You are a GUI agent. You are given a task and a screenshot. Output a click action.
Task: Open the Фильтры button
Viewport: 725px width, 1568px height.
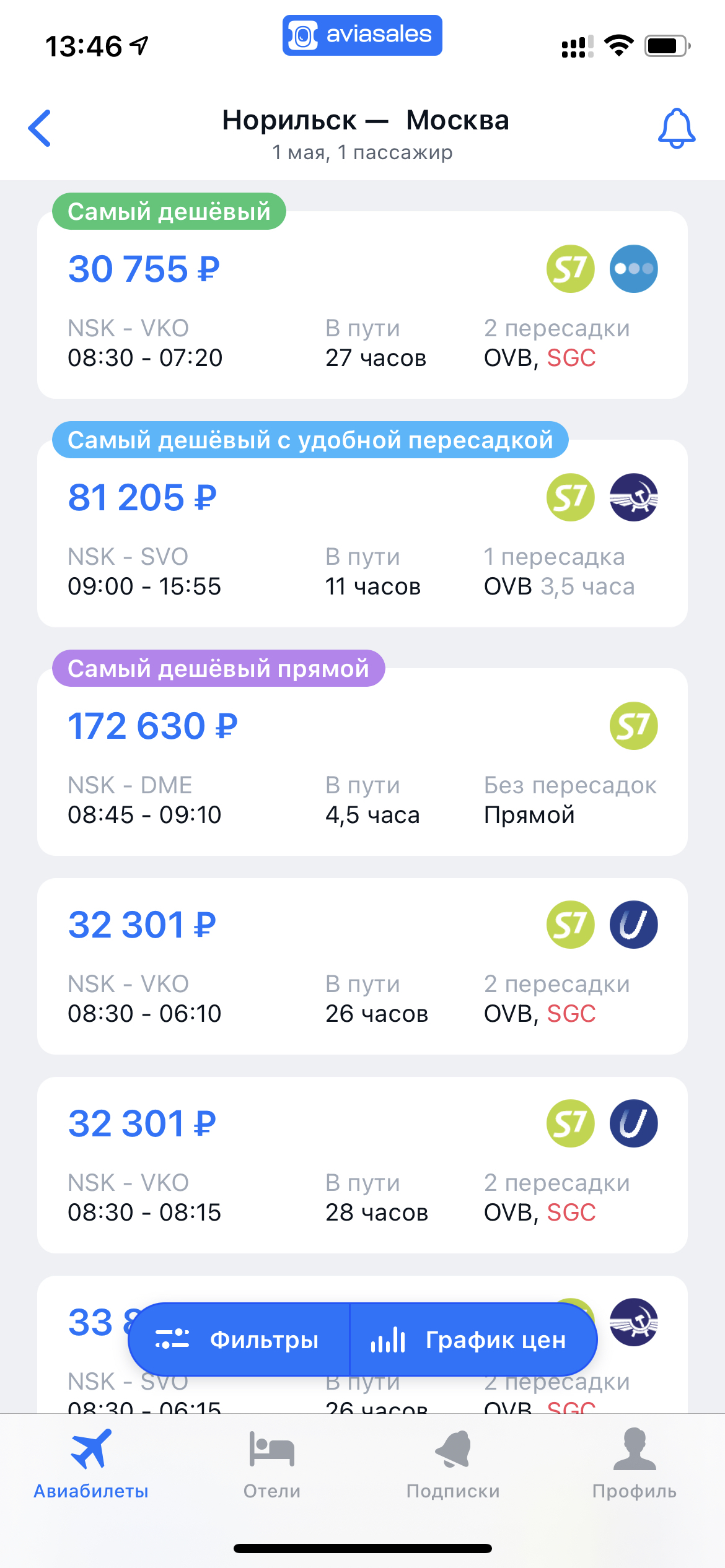pos(239,1339)
